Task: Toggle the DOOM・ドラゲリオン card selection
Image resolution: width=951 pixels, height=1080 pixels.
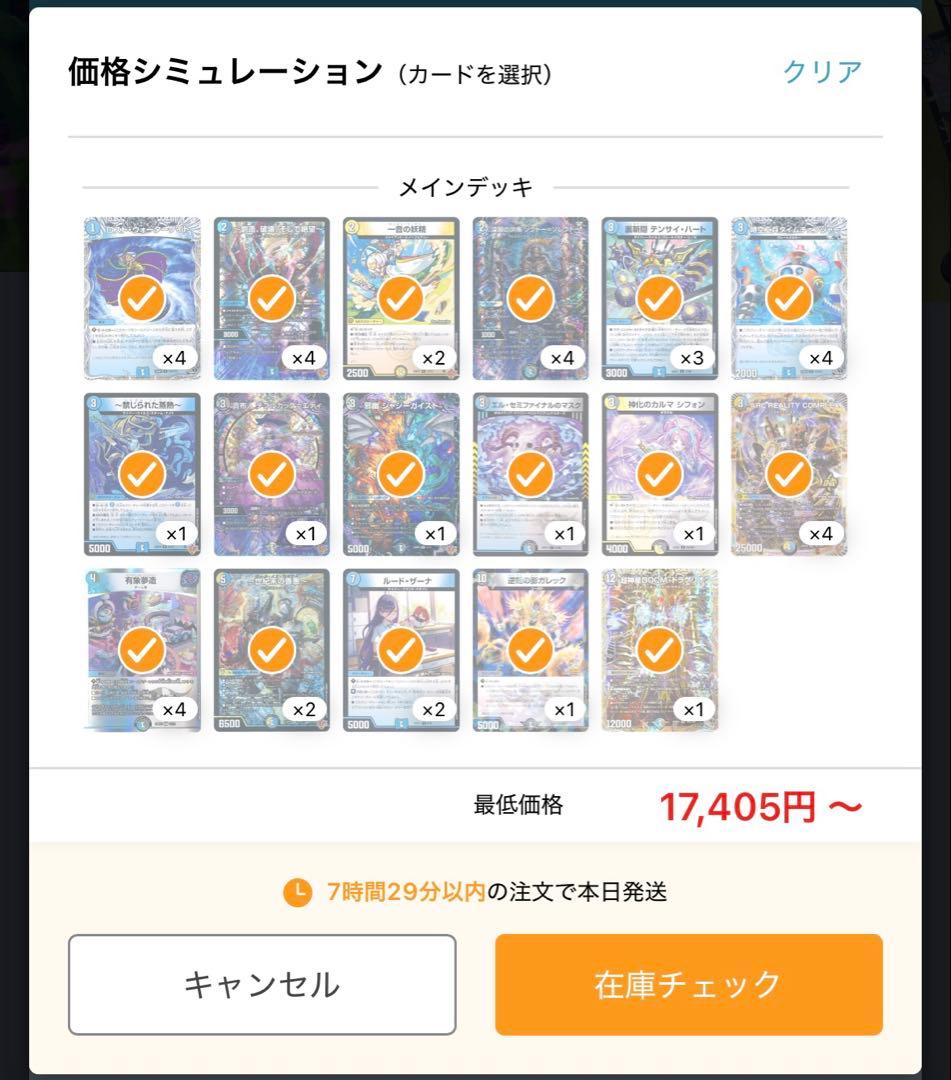Action: [x=659, y=651]
